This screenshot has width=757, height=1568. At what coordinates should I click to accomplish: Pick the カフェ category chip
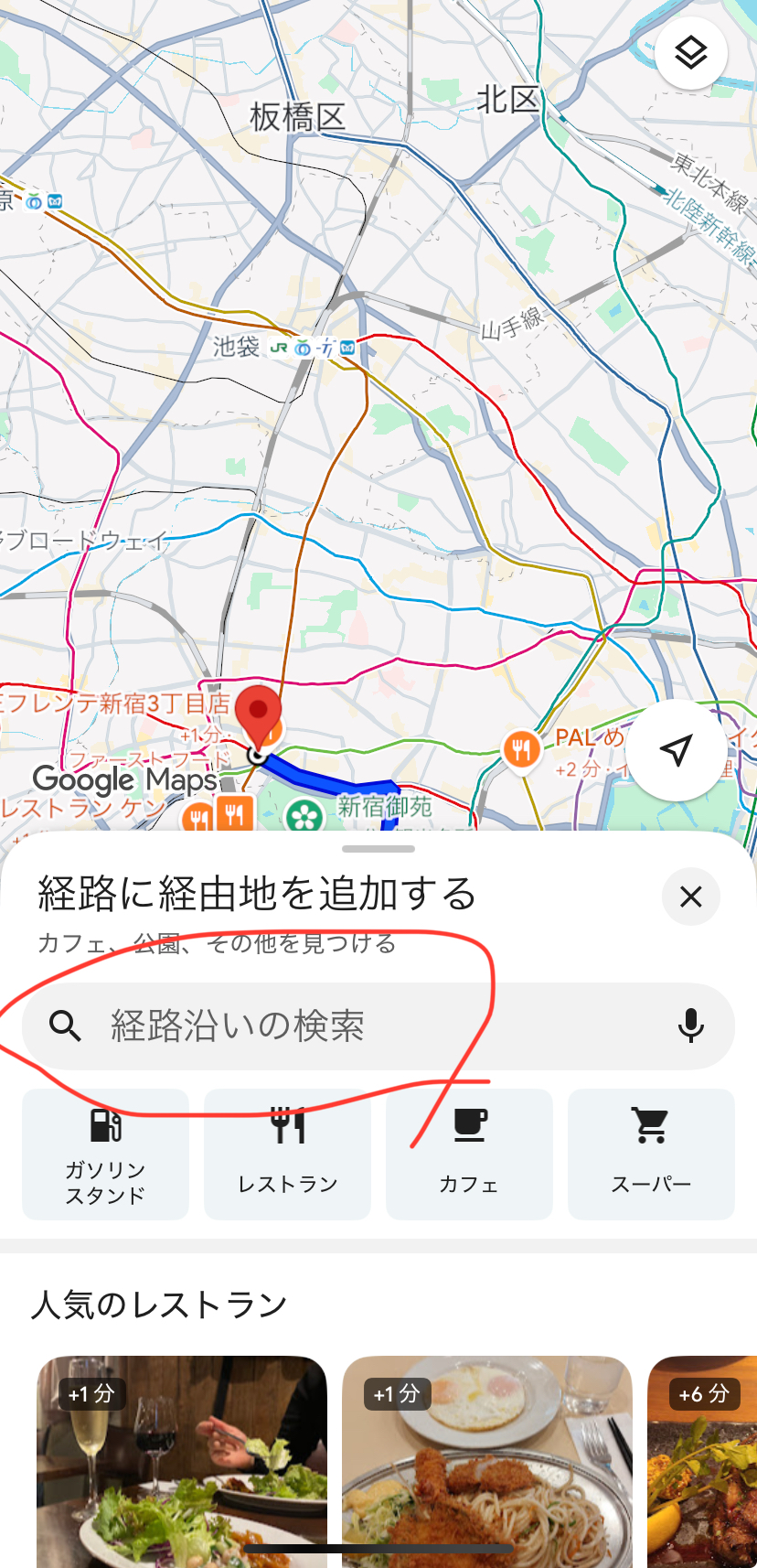(x=469, y=1154)
